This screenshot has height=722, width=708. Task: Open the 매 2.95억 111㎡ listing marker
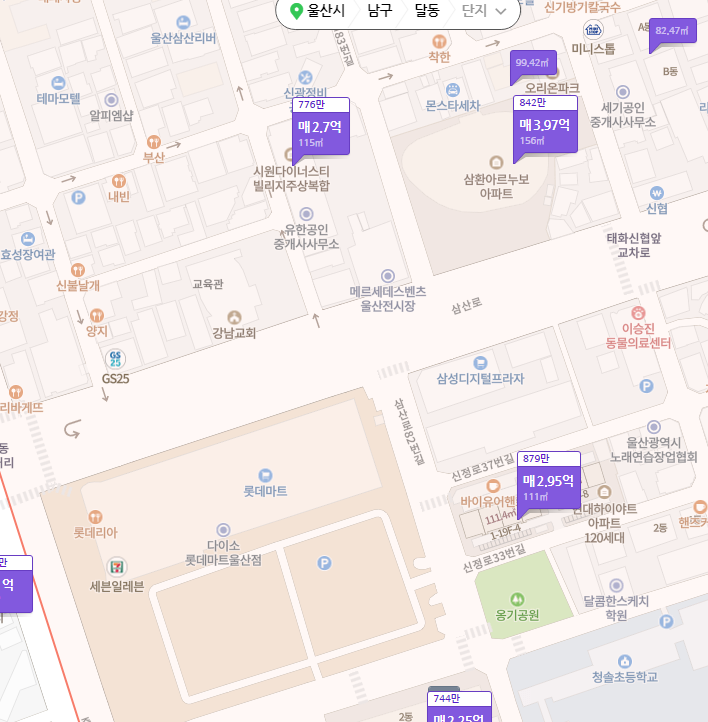point(549,485)
